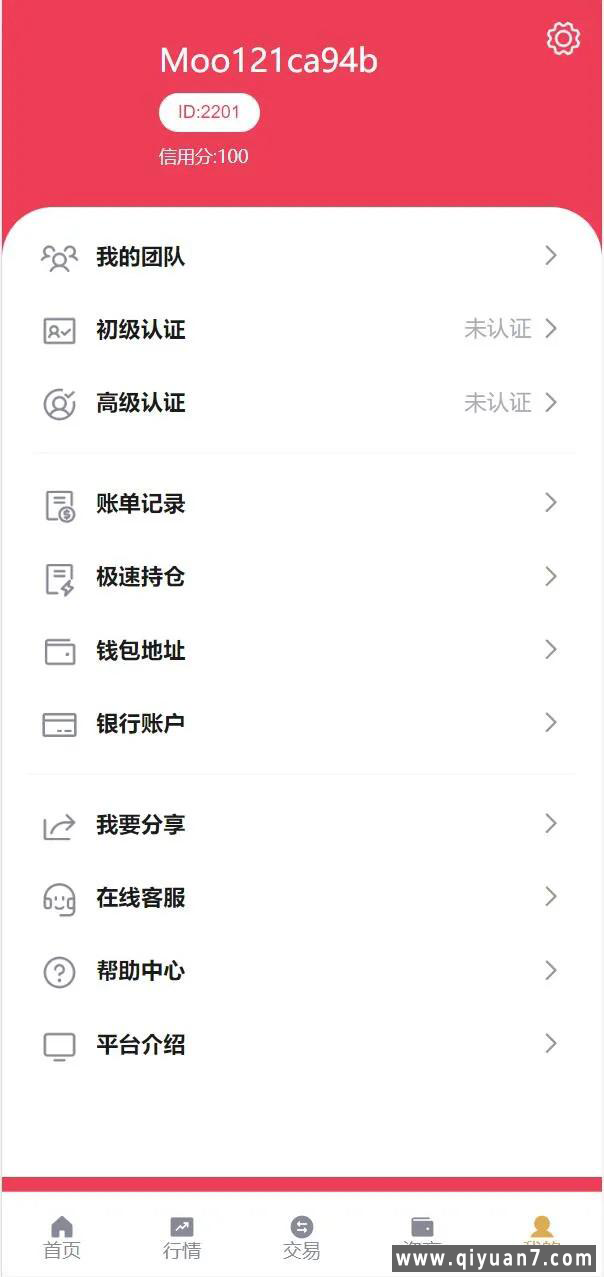This screenshot has height=1277, width=604.
Task: Open the settings gear icon
Action: (x=563, y=39)
